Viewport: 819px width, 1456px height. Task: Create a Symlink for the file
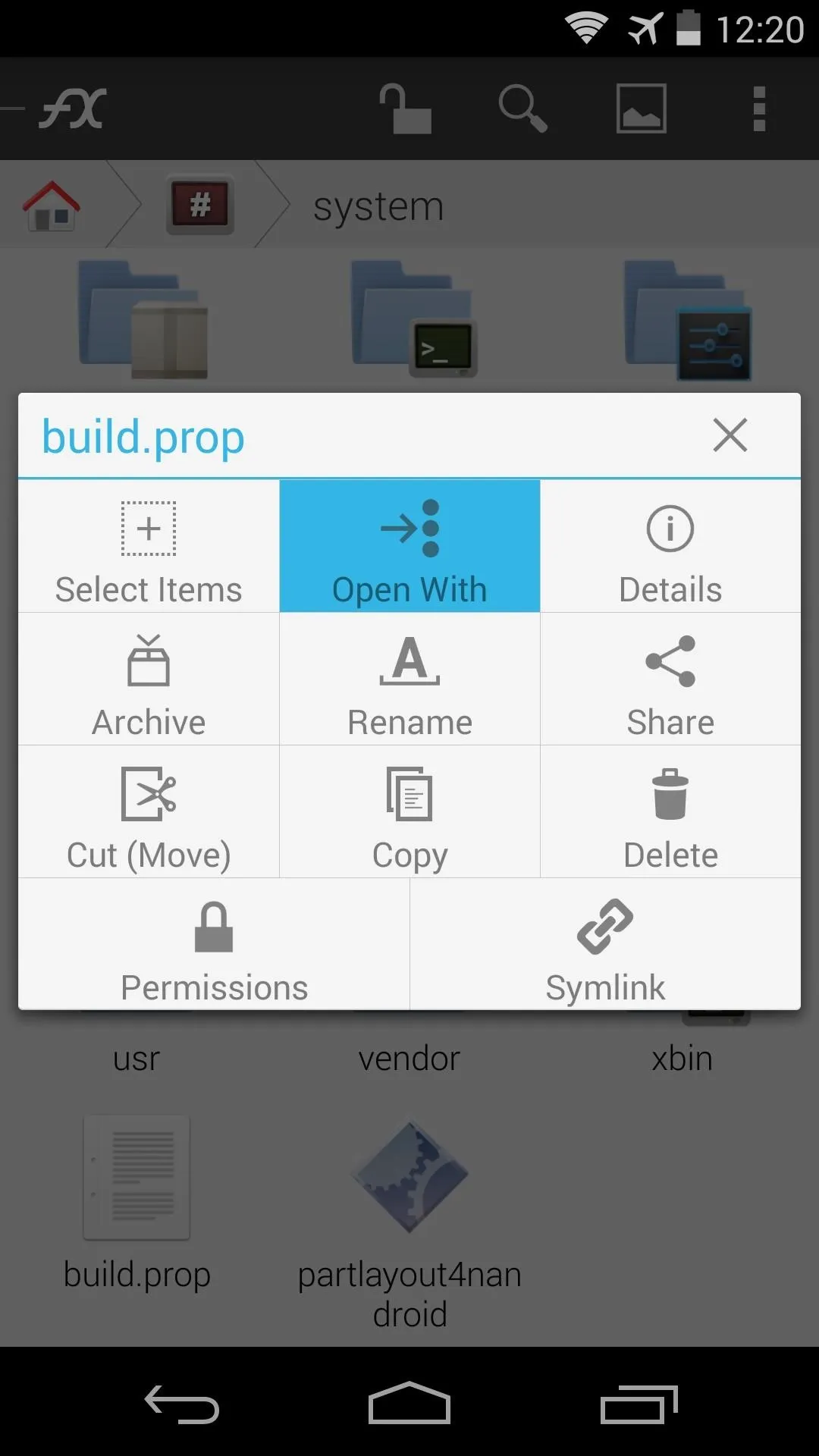pyautogui.click(x=605, y=944)
